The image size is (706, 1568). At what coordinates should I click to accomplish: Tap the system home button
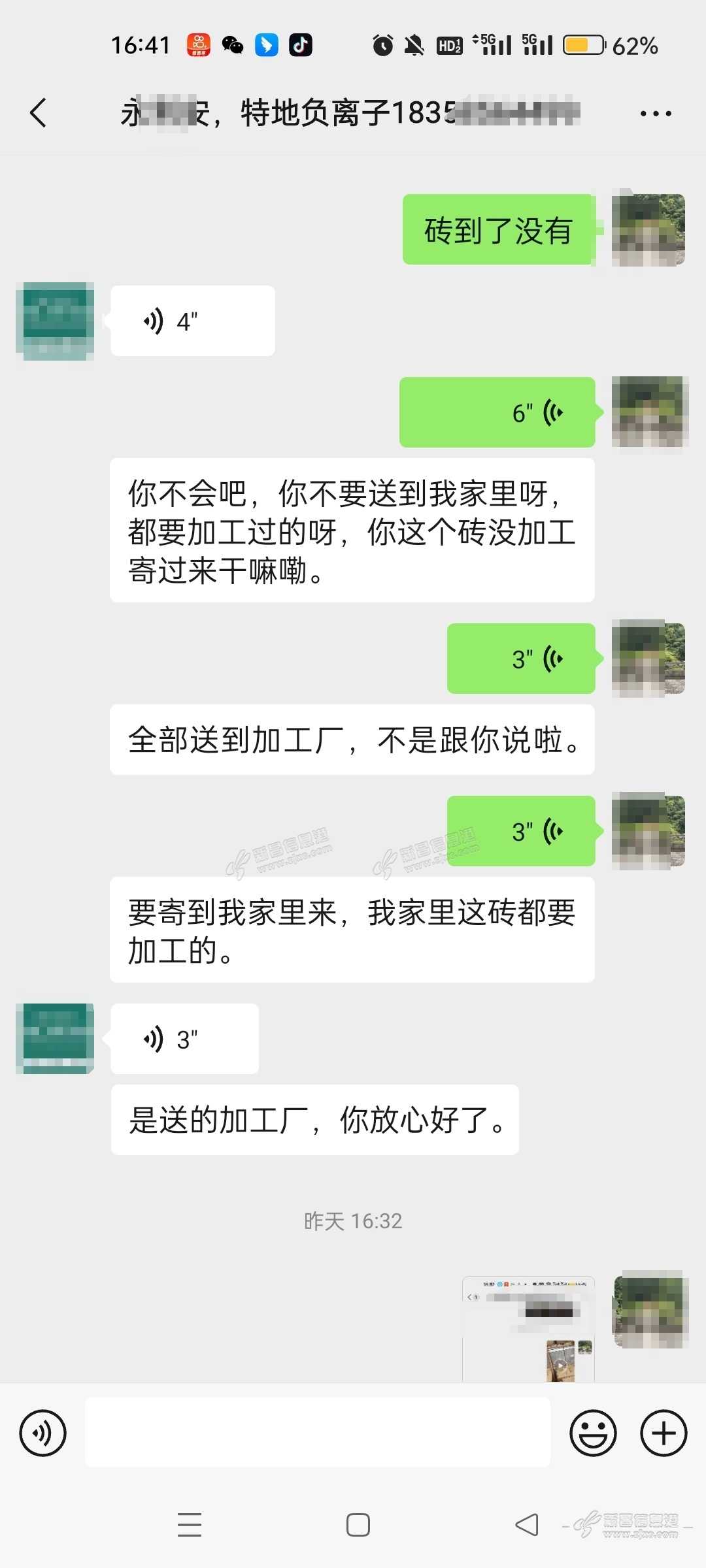coord(358,1525)
